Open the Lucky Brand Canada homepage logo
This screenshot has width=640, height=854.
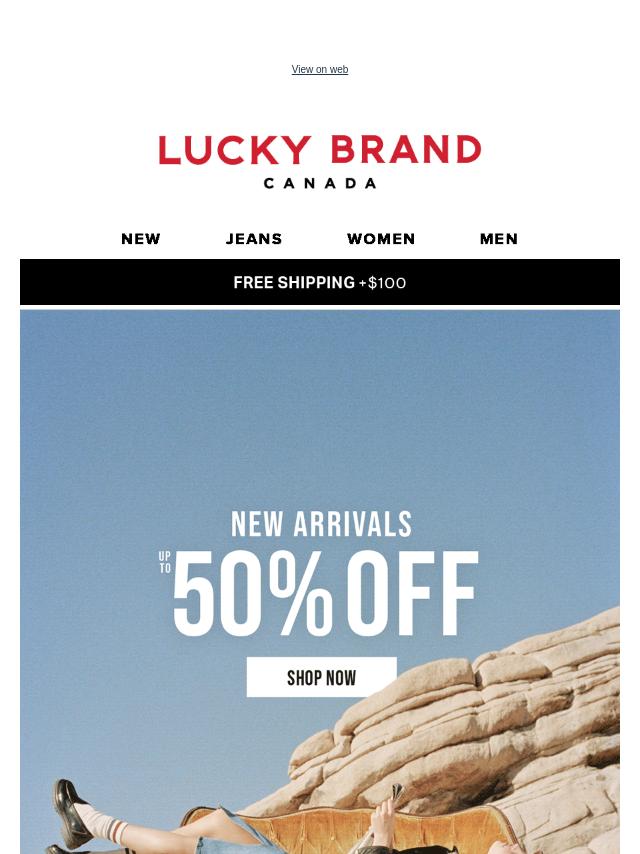pyautogui.click(x=320, y=161)
